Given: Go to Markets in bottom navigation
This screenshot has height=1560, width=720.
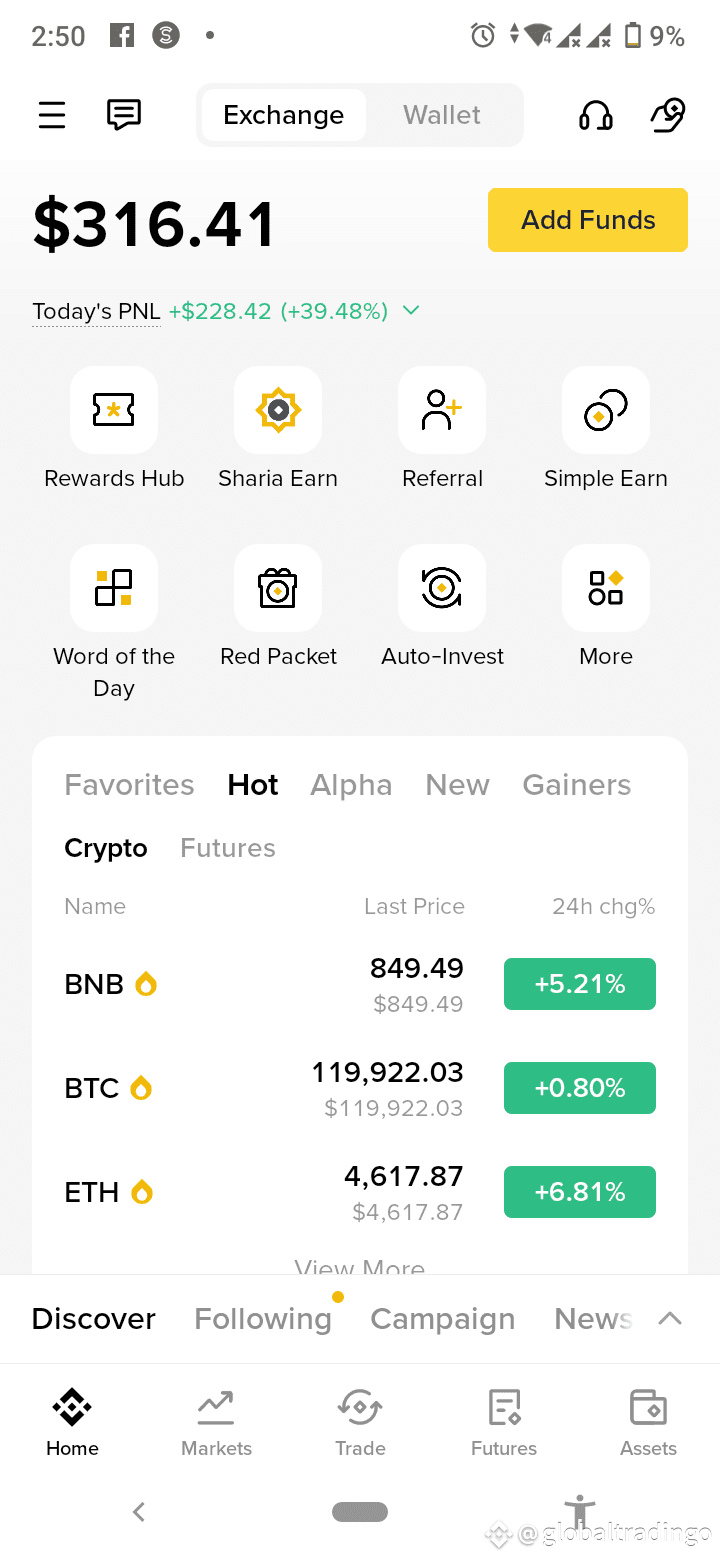Looking at the screenshot, I should [x=216, y=1422].
